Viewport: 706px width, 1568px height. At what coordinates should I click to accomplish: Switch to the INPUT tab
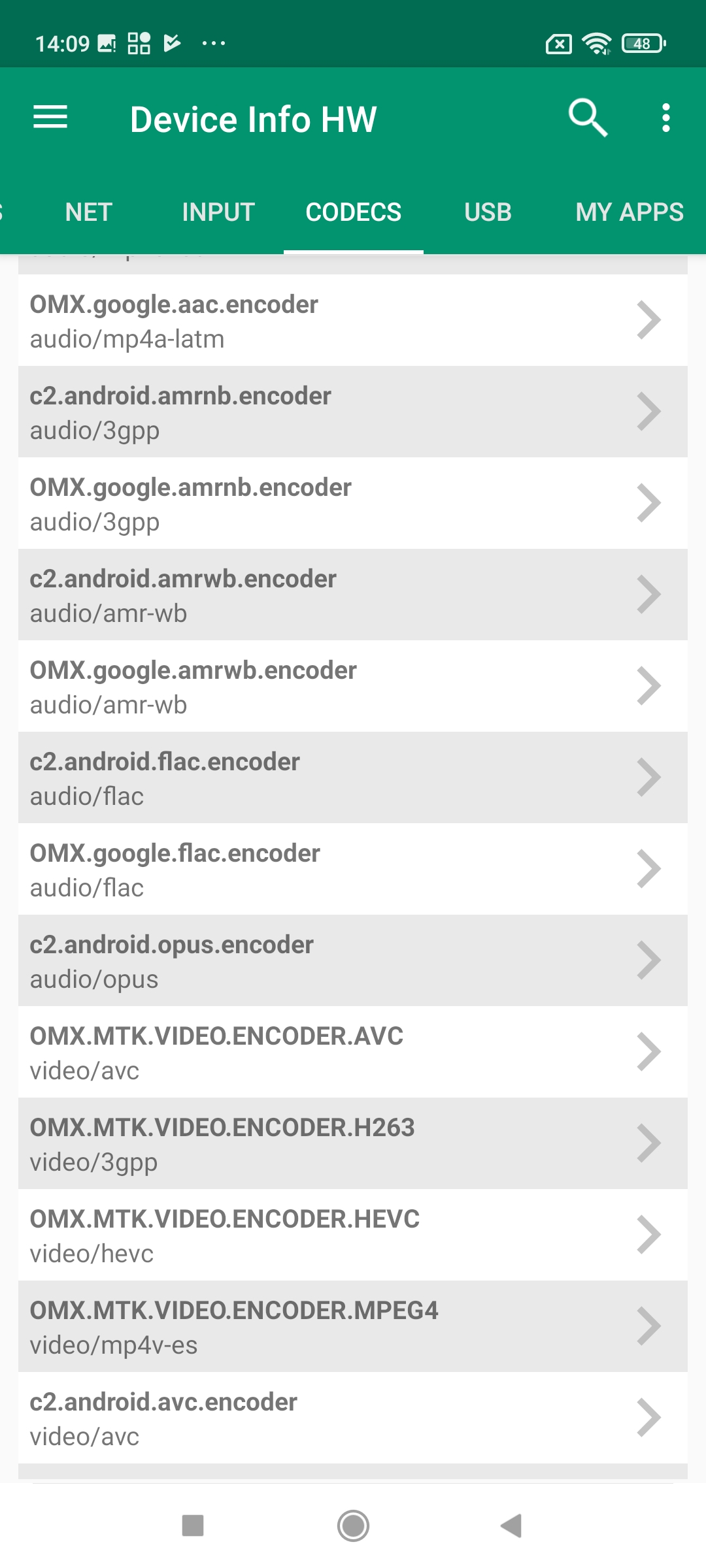tap(218, 212)
